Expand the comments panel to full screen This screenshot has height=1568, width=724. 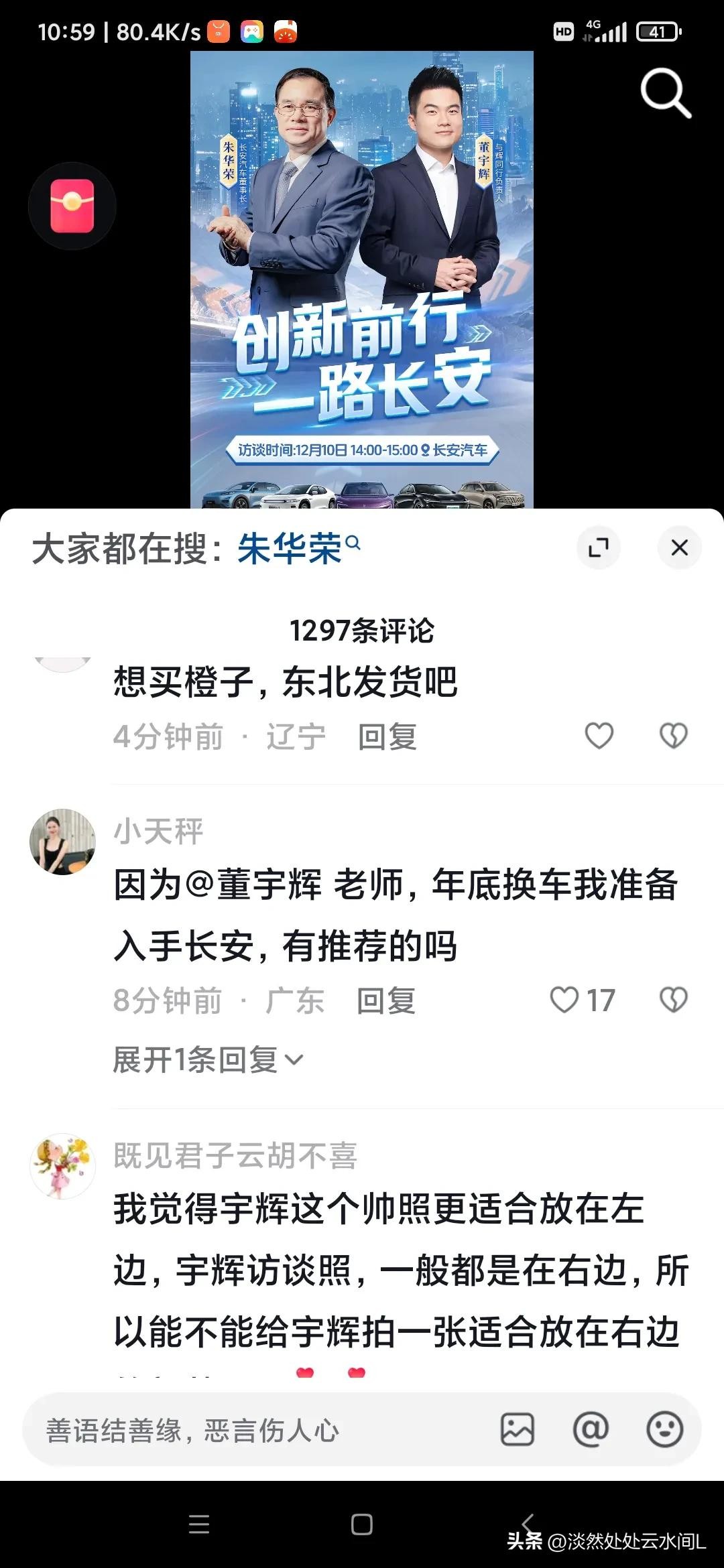pos(598,547)
